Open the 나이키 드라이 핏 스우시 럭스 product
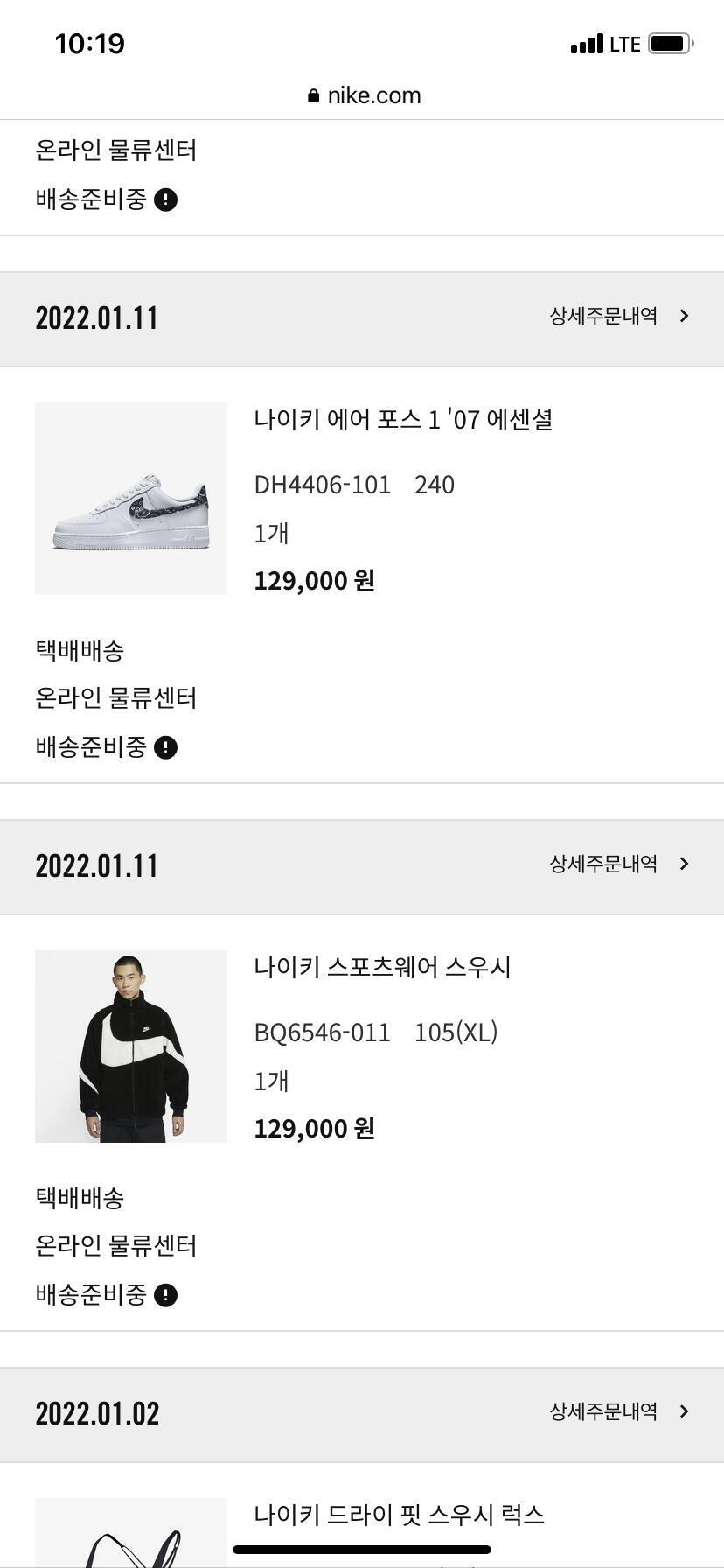The height and width of the screenshot is (1568, 724). click(399, 1515)
